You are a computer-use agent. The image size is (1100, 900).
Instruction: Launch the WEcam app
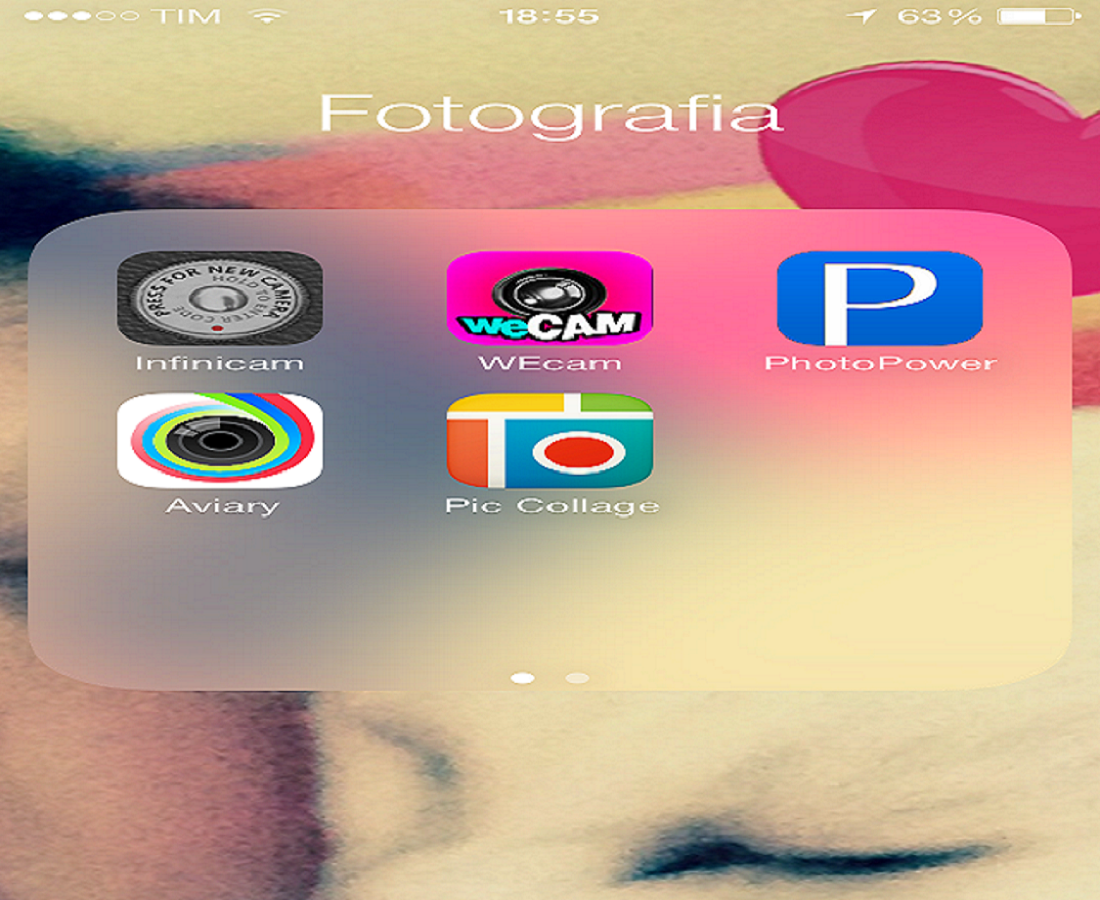coord(550,298)
